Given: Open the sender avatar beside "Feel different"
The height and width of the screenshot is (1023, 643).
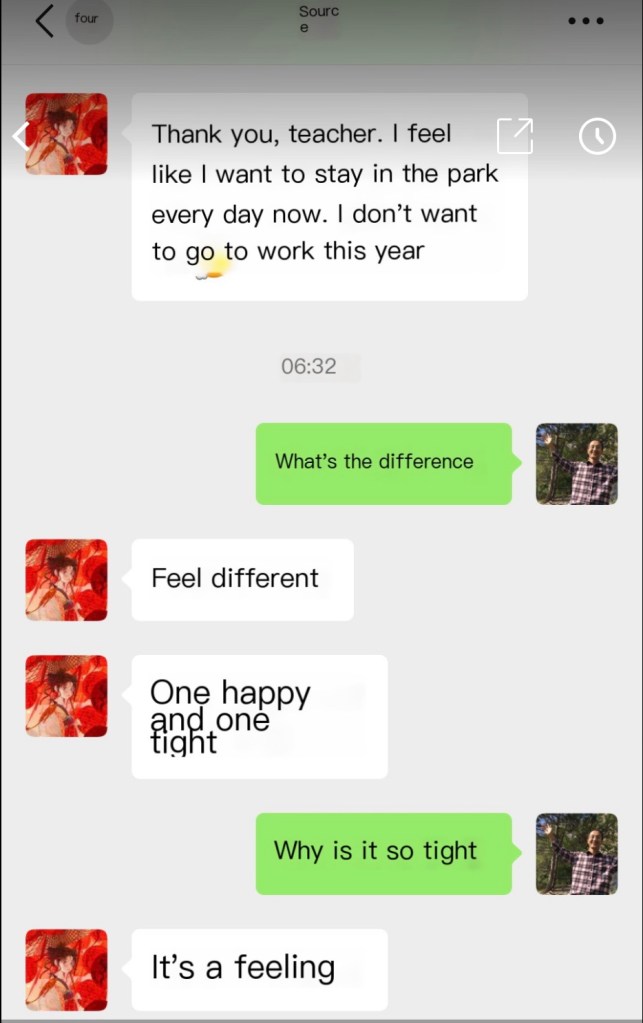Looking at the screenshot, I should [66, 579].
